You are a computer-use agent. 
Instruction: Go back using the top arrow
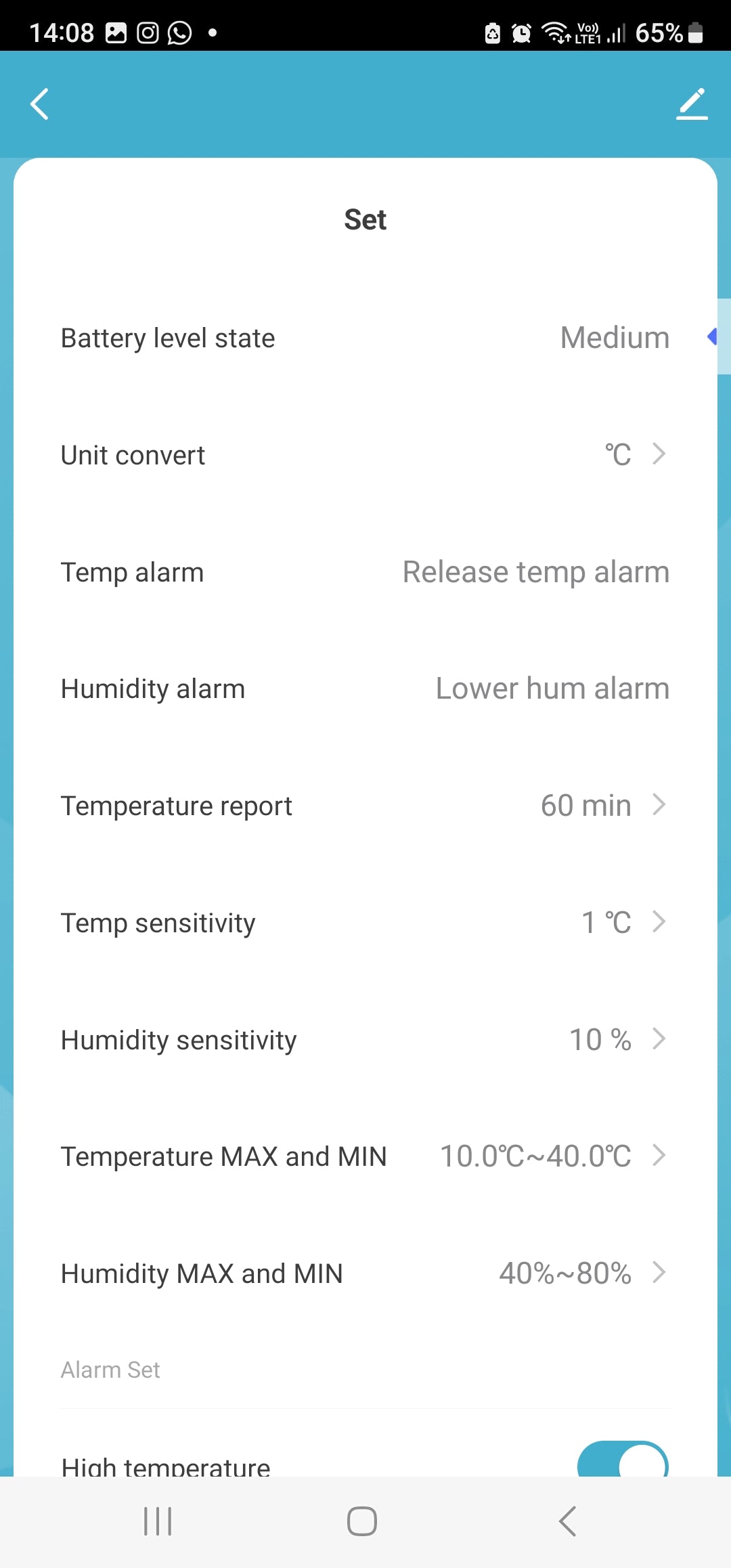point(40,104)
